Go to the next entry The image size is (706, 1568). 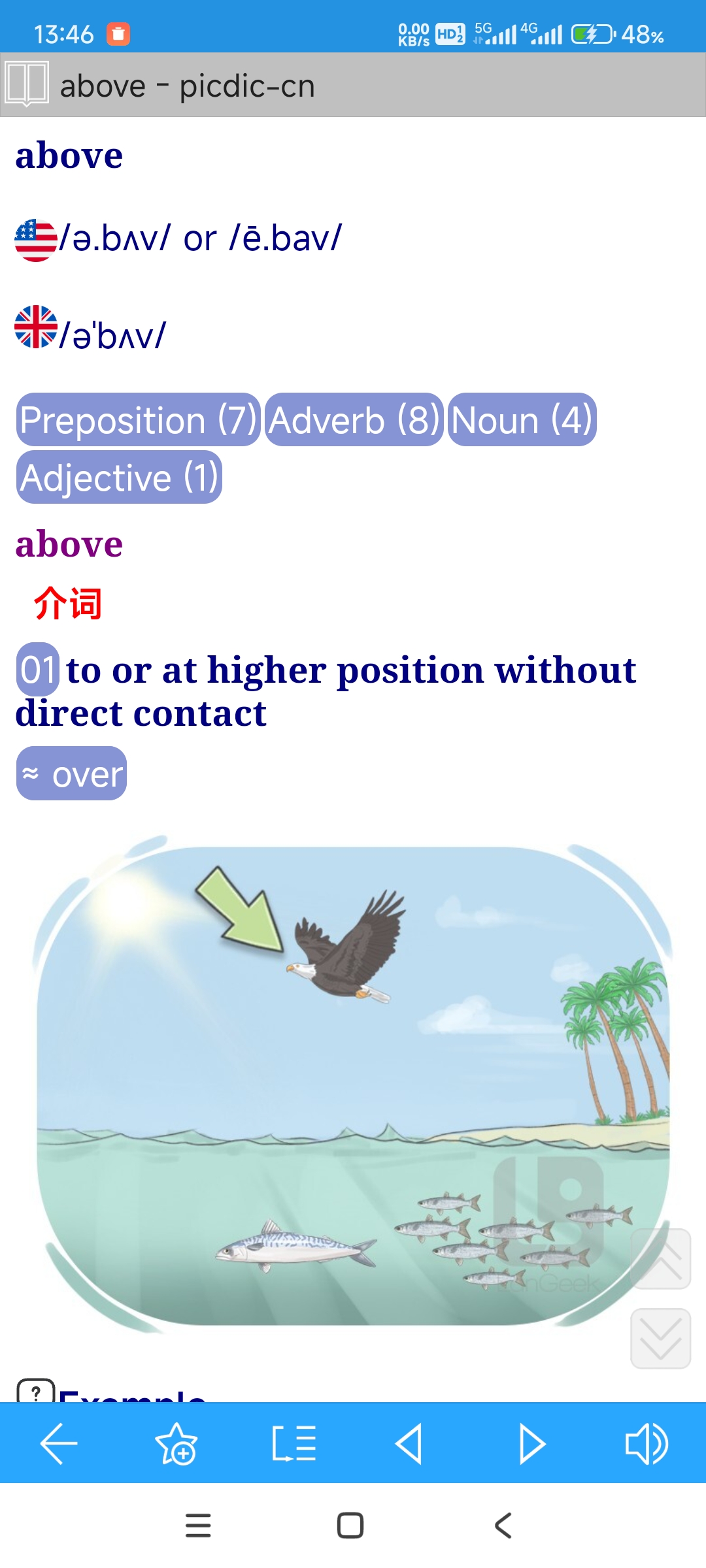[x=531, y=1443]
